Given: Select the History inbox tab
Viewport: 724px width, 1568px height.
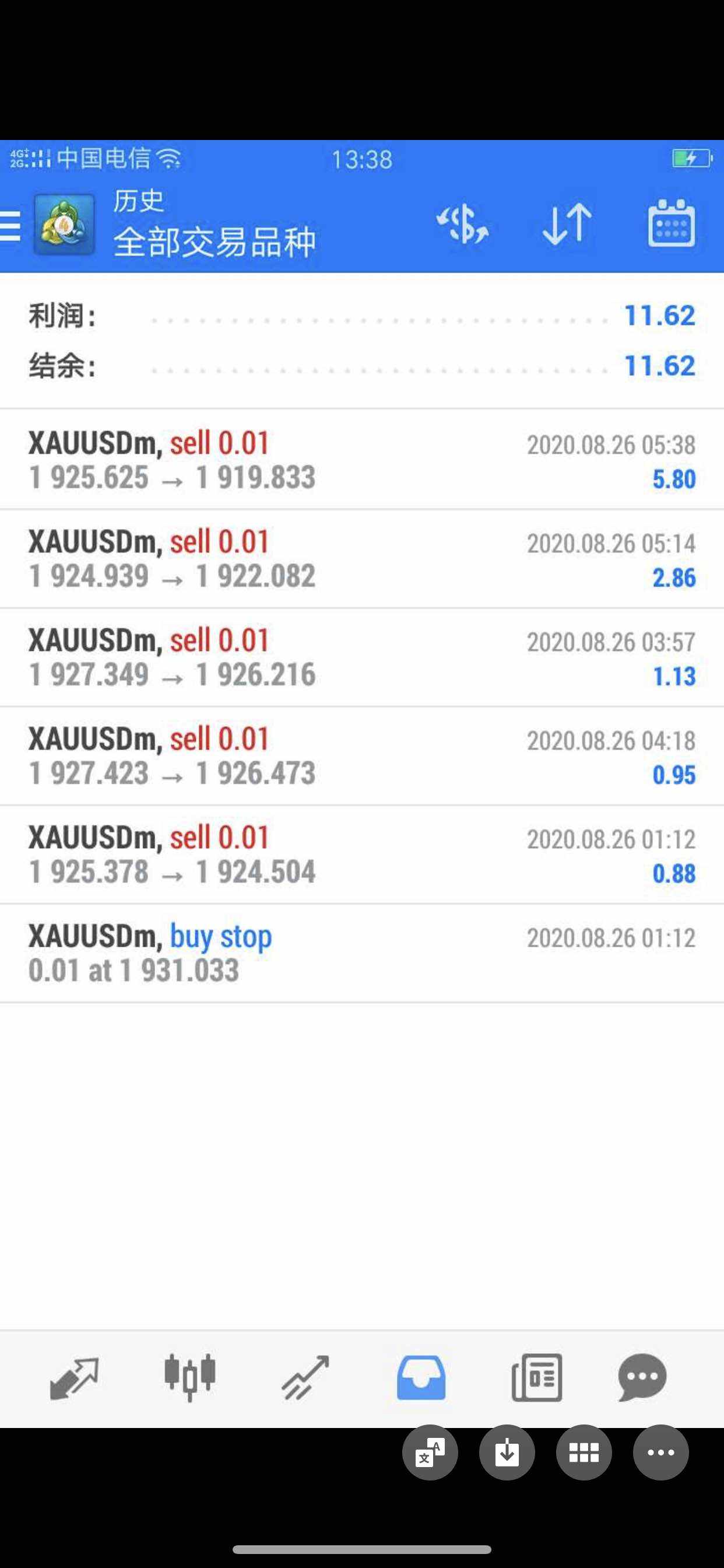Looking at the screenshot, I should click(421, 1378).
